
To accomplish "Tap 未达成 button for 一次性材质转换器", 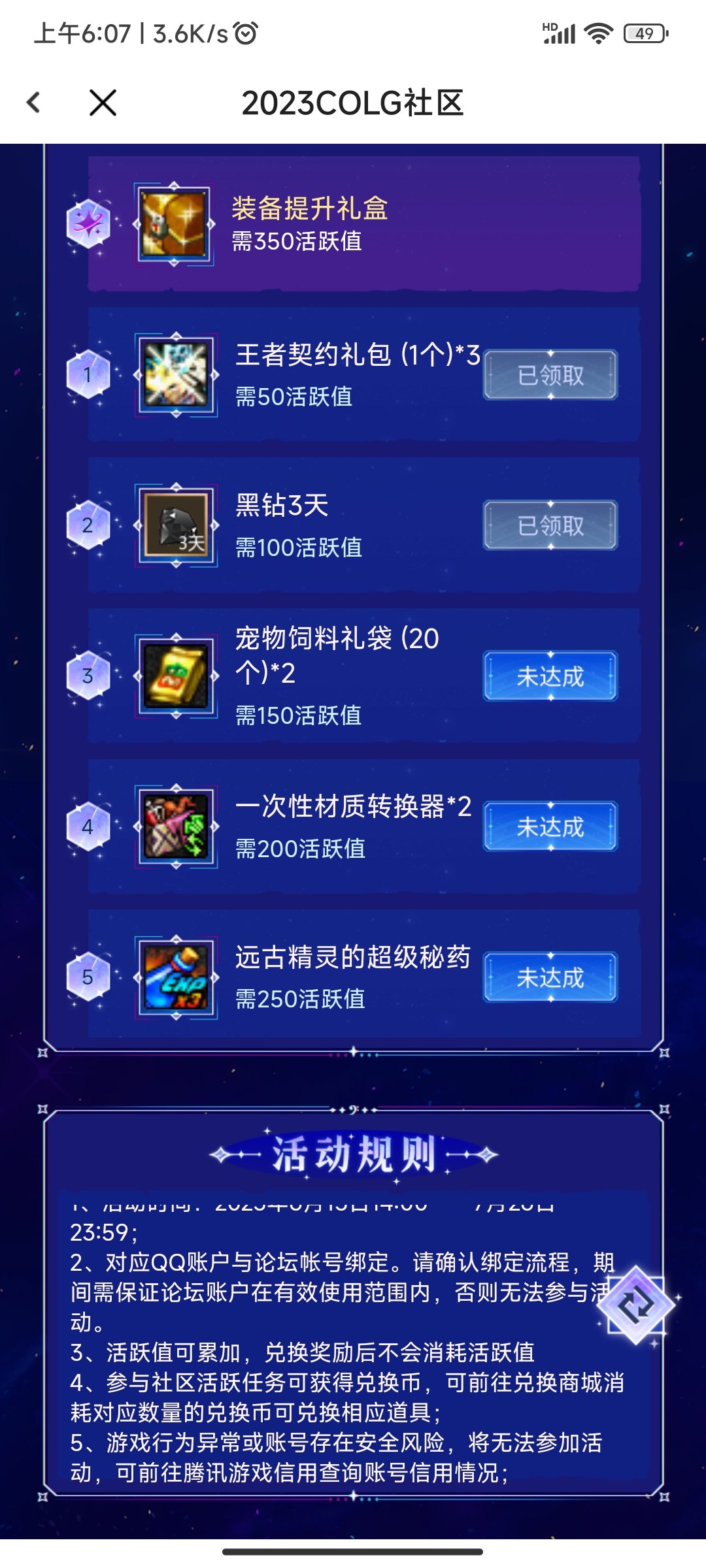I will [x=550, y=827].
